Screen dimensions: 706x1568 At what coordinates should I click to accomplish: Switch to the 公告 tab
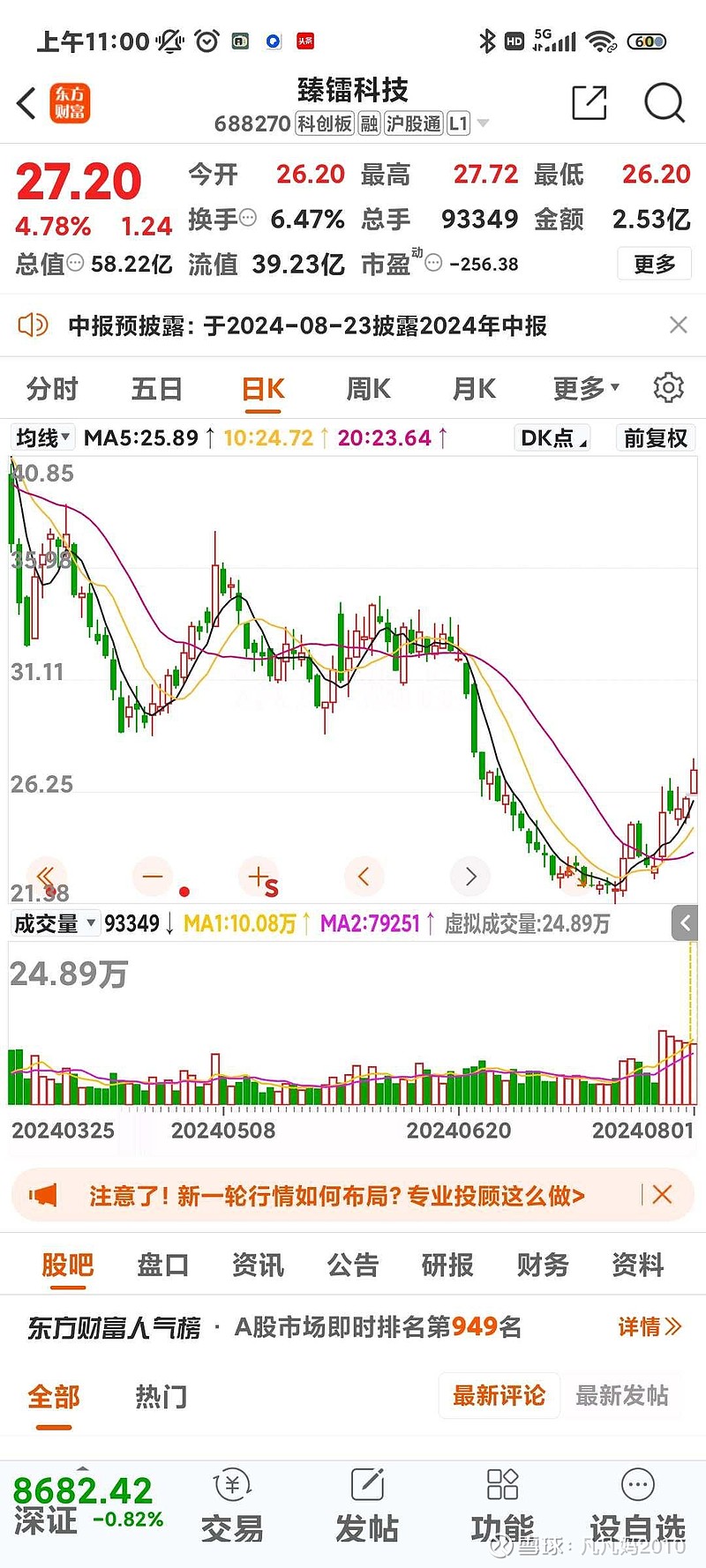(x=352, y=1265)
